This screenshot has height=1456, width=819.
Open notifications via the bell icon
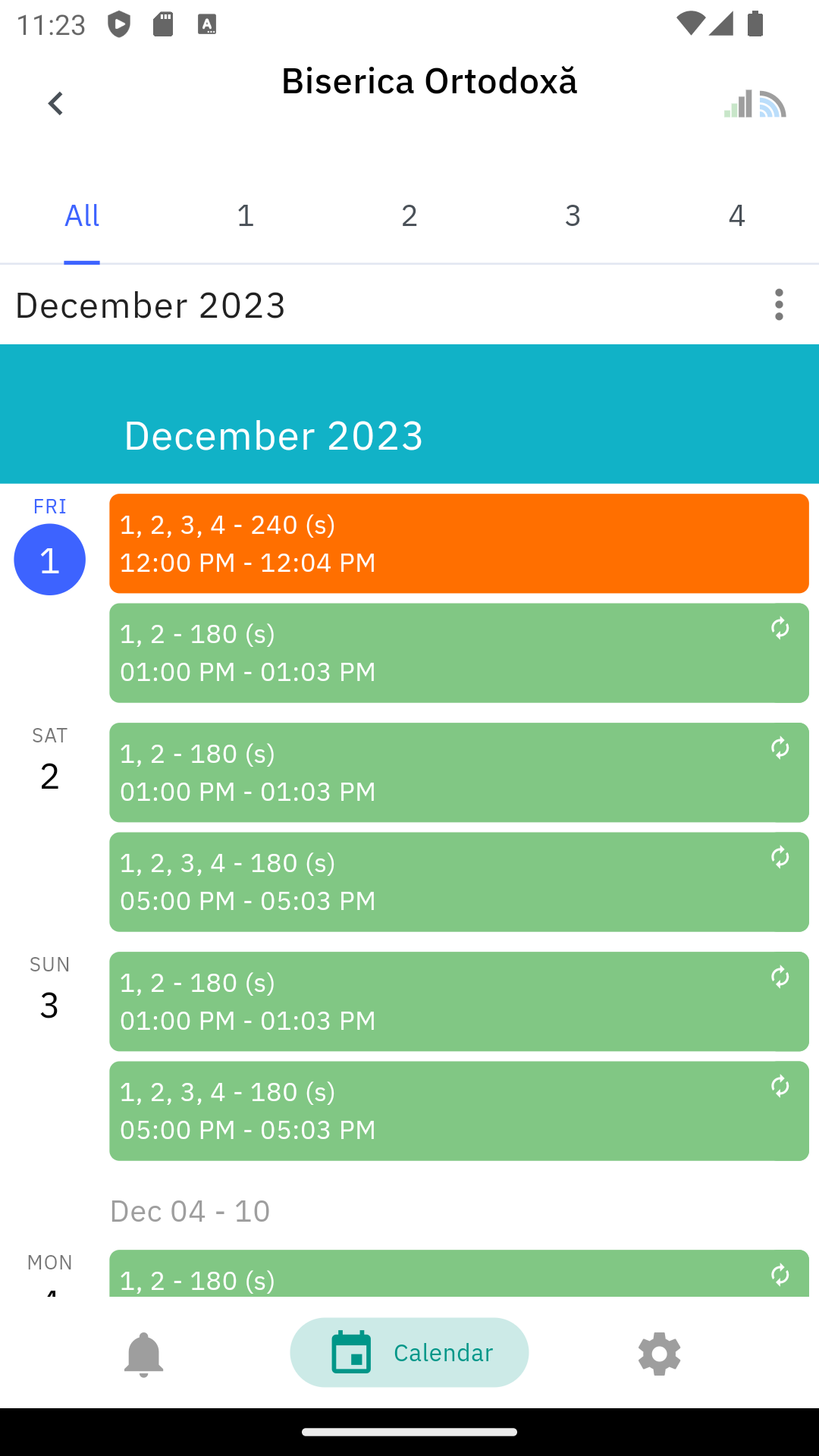coord(143,1352)
